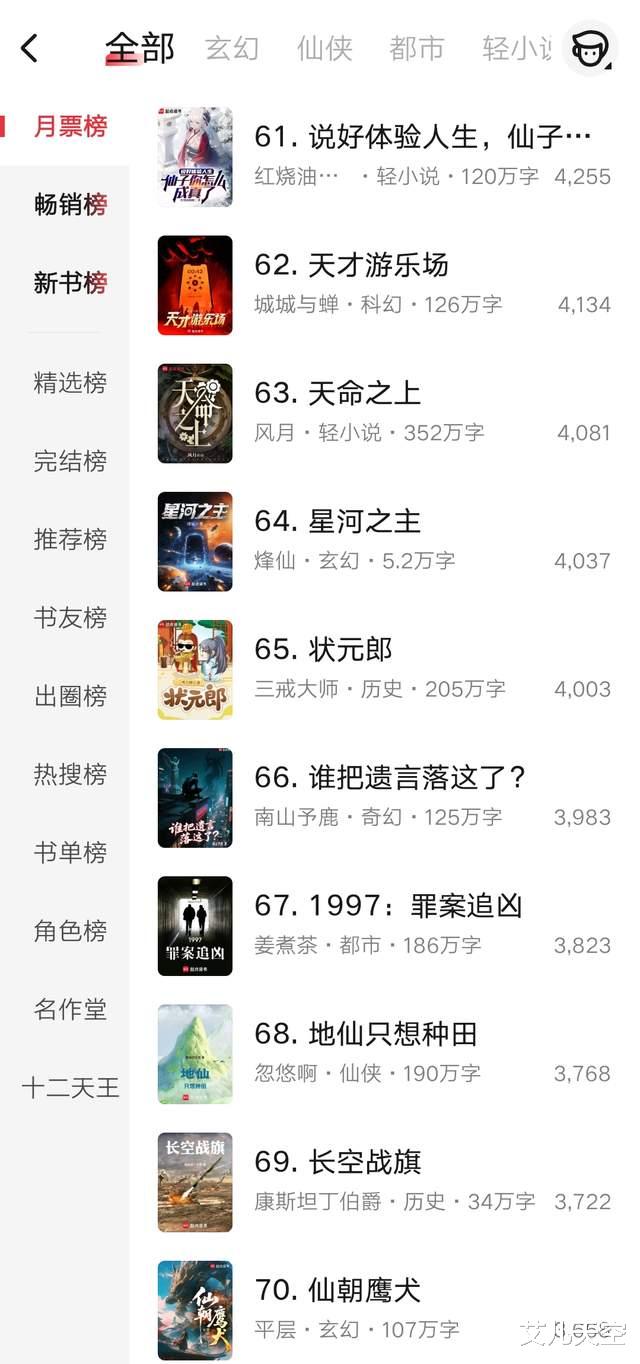
Task: Switch to the 玄幻 category tab
Action: tap(232, 48)
